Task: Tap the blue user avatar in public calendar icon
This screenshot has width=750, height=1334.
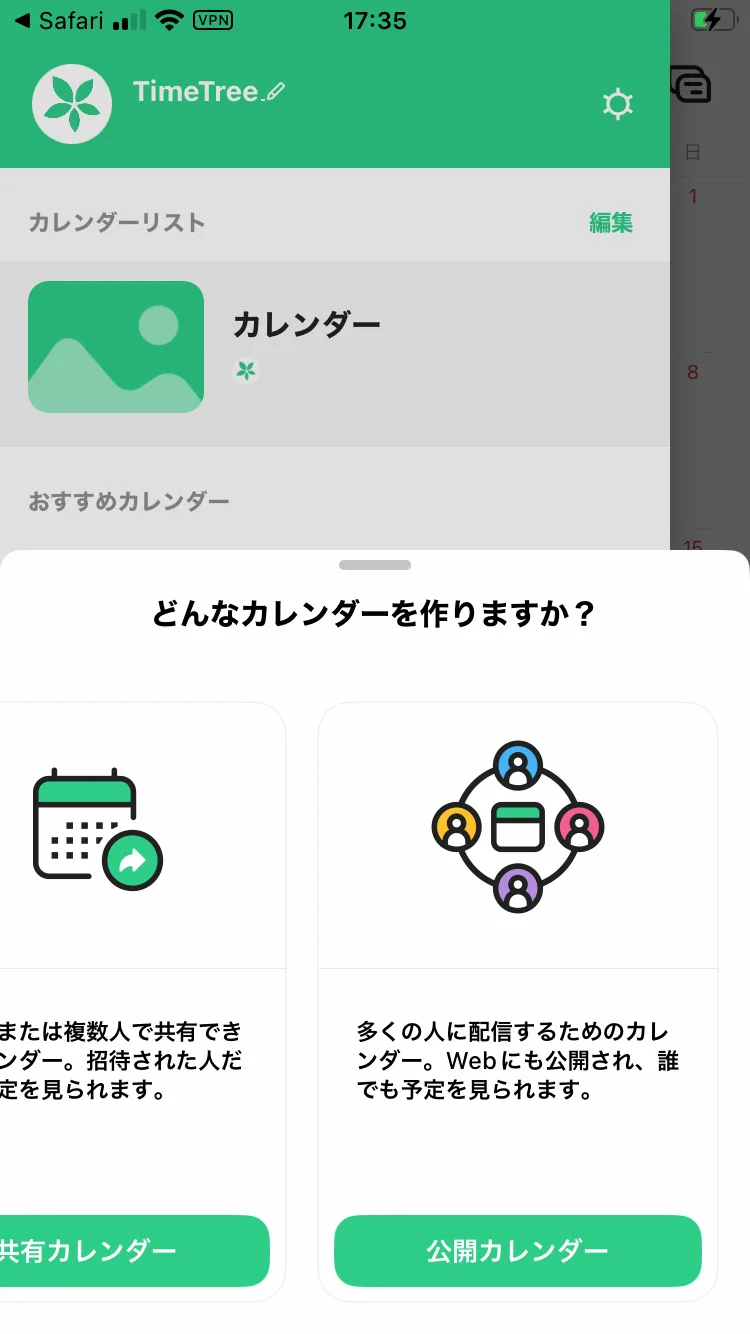Action: point(517,765)
